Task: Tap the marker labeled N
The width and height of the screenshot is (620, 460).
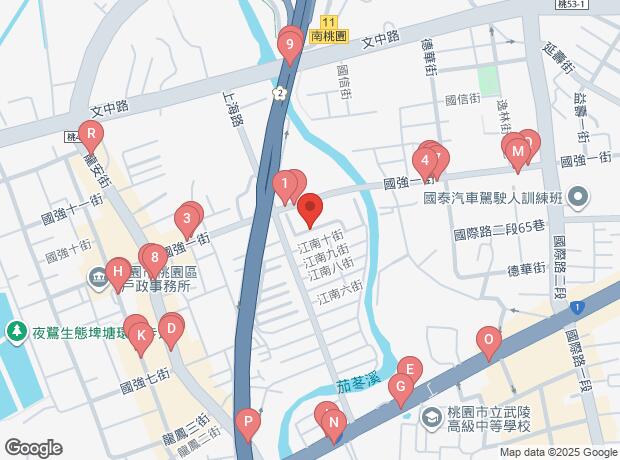Action: click(335, 422)
